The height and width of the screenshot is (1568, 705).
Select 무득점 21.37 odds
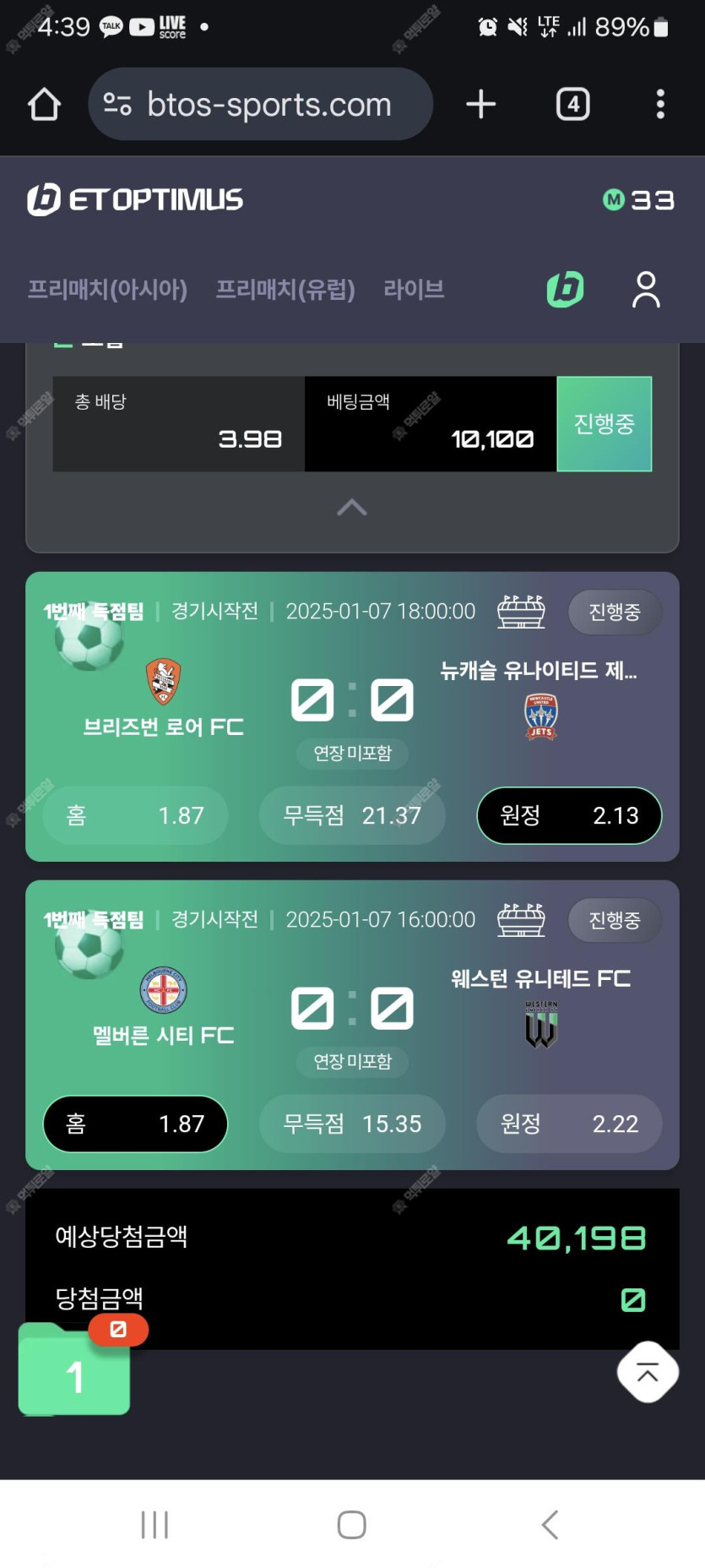[x=351, y=815]
